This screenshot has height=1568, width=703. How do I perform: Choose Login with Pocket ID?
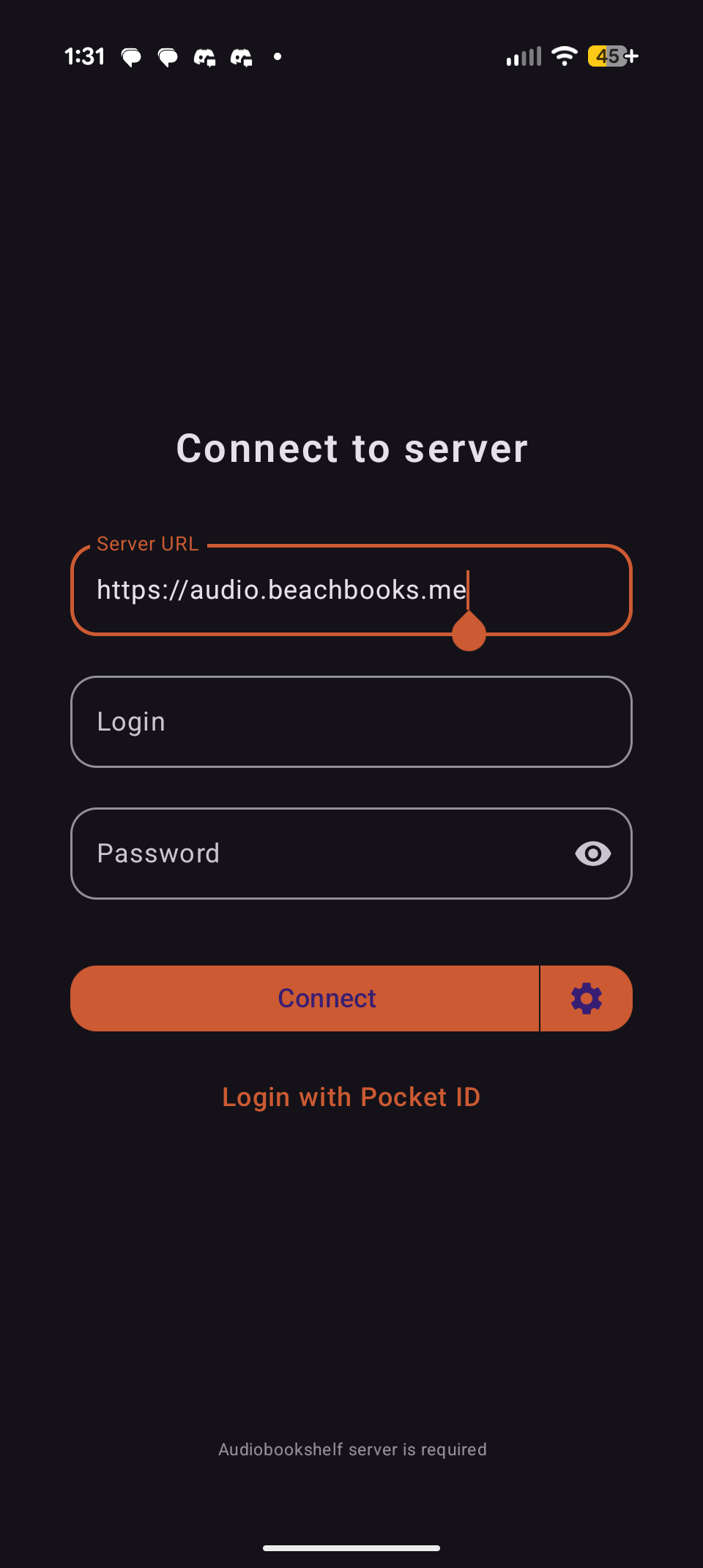[351, 1097]
